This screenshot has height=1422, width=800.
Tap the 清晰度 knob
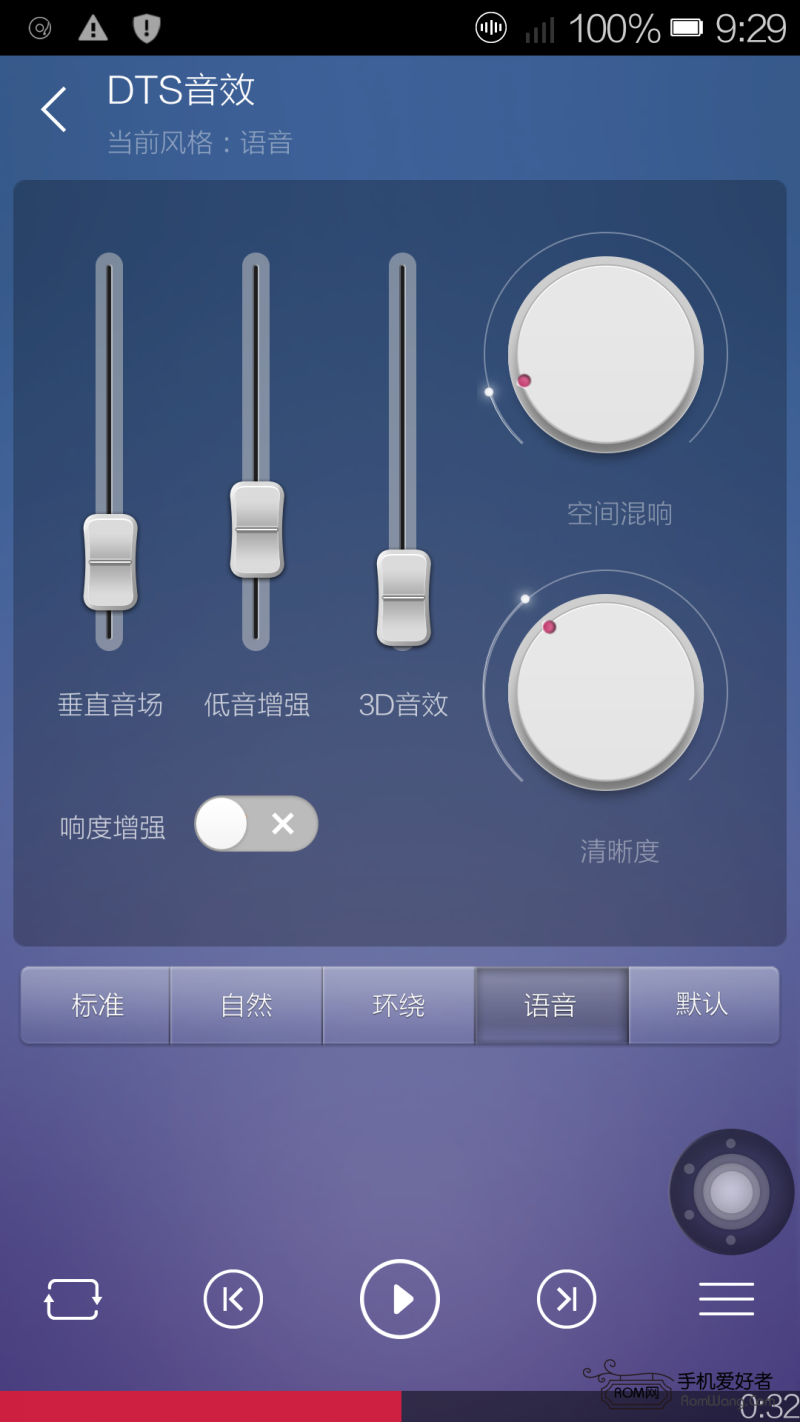pos(605,693)
